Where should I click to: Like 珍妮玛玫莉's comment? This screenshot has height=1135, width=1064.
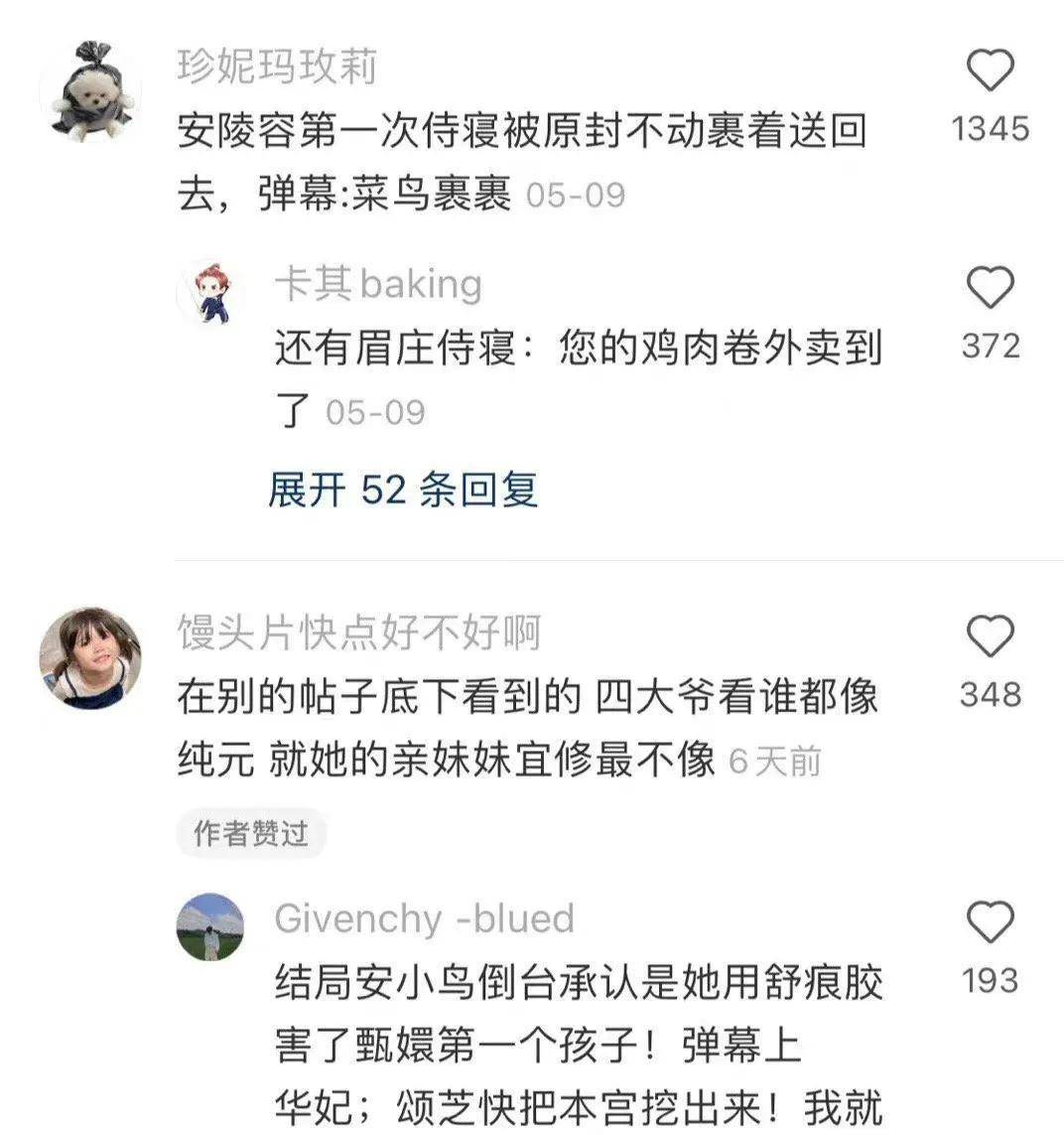click(990, 71)
